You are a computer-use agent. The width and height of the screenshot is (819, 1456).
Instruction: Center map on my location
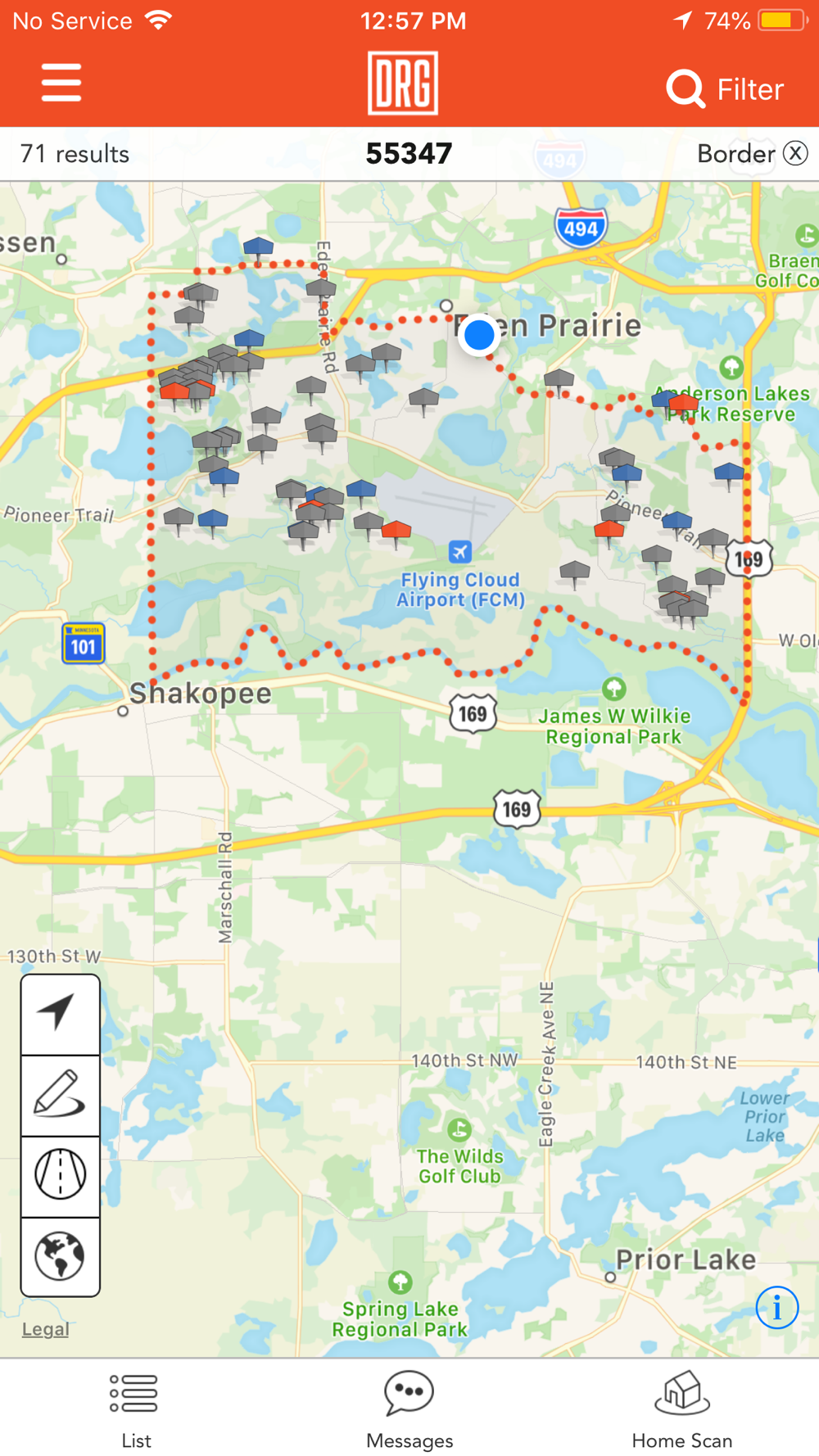60,1014
